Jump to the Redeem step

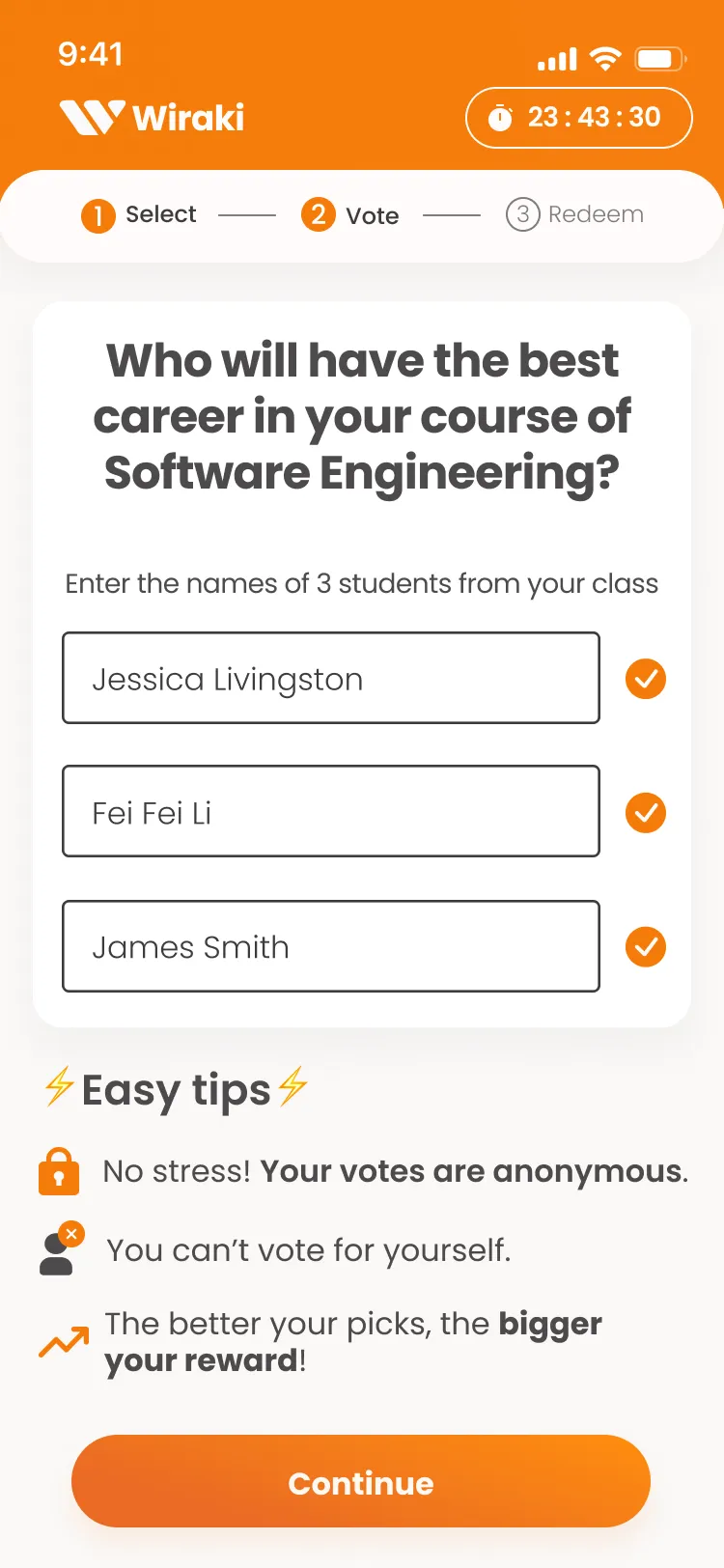[575, 214]
